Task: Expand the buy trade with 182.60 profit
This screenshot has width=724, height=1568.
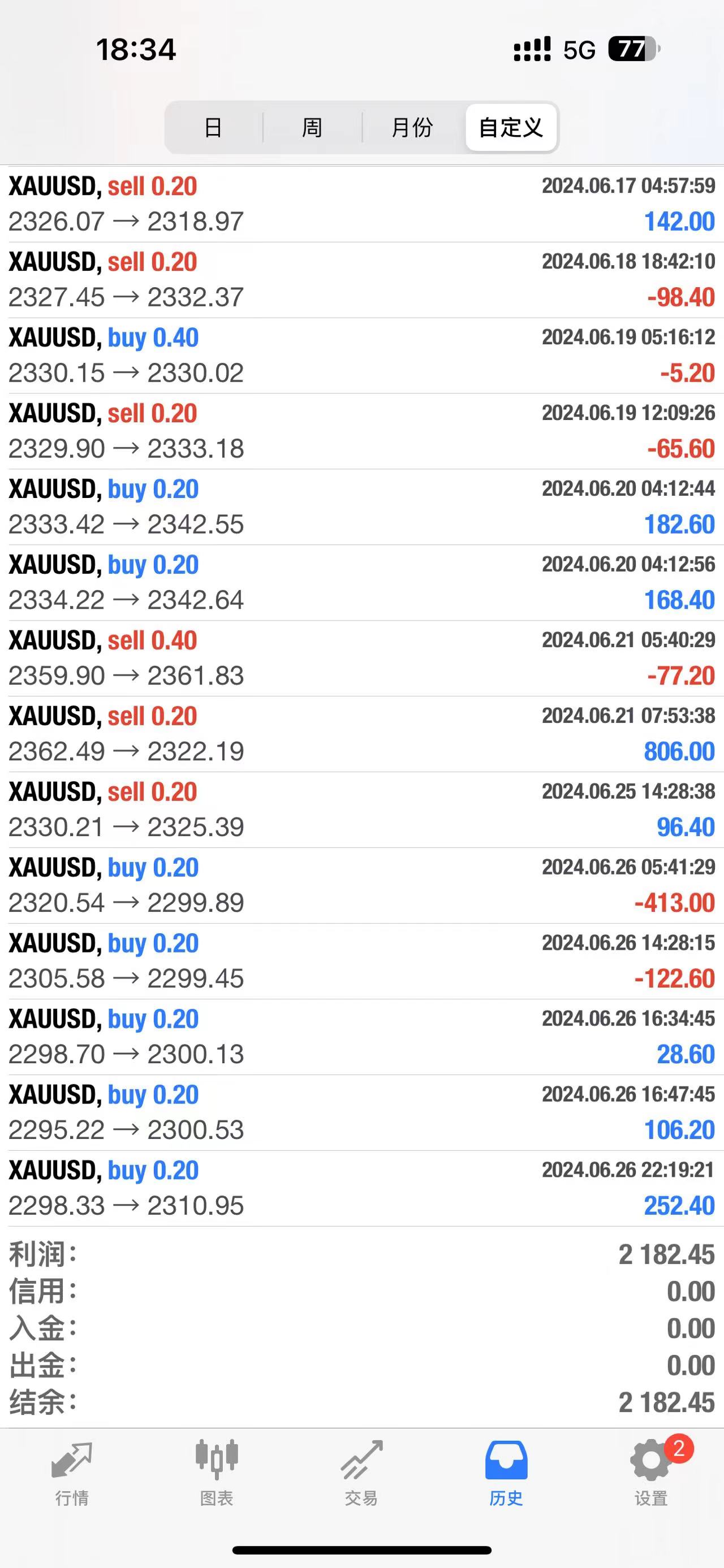Action: (x=361, y=507)
